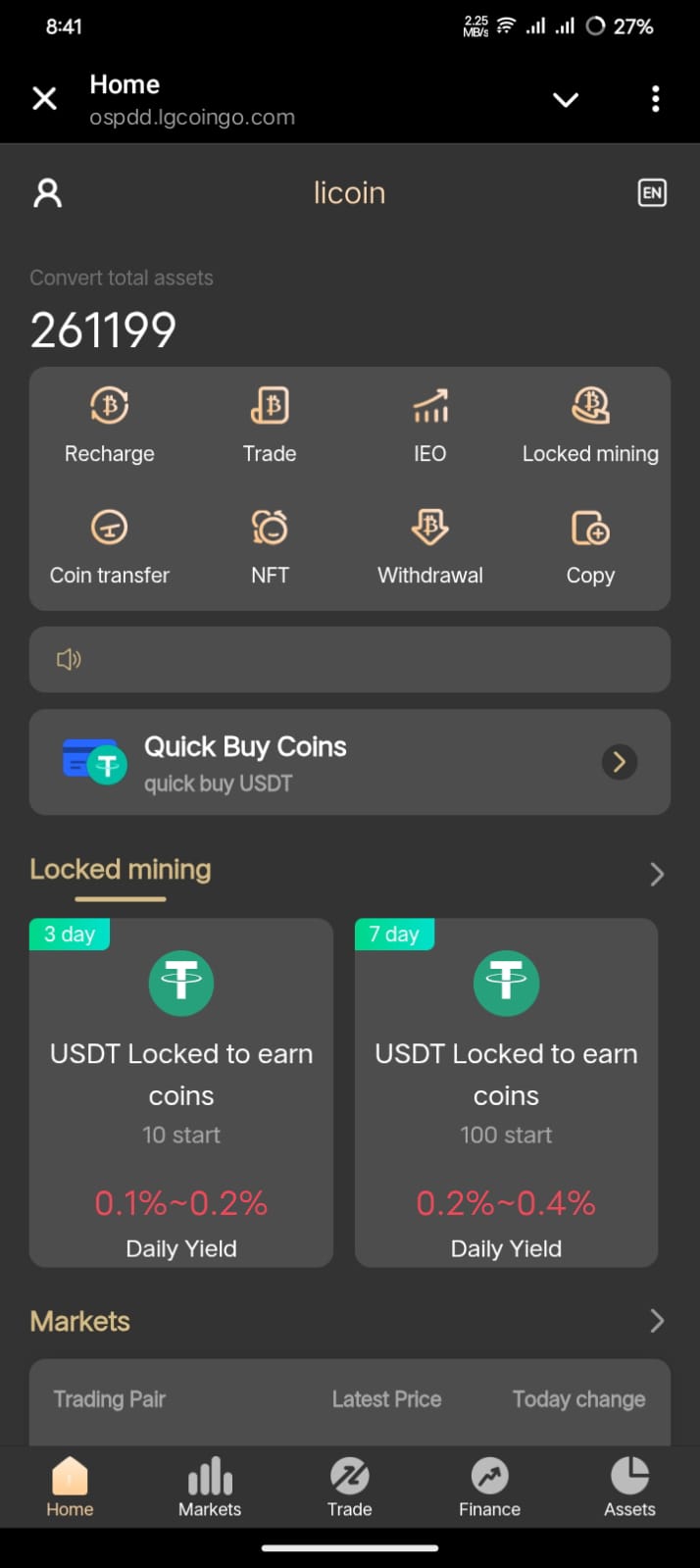700x1568 pixels.
Task: Switch to the Markets tab
Action: point(210,1487)
